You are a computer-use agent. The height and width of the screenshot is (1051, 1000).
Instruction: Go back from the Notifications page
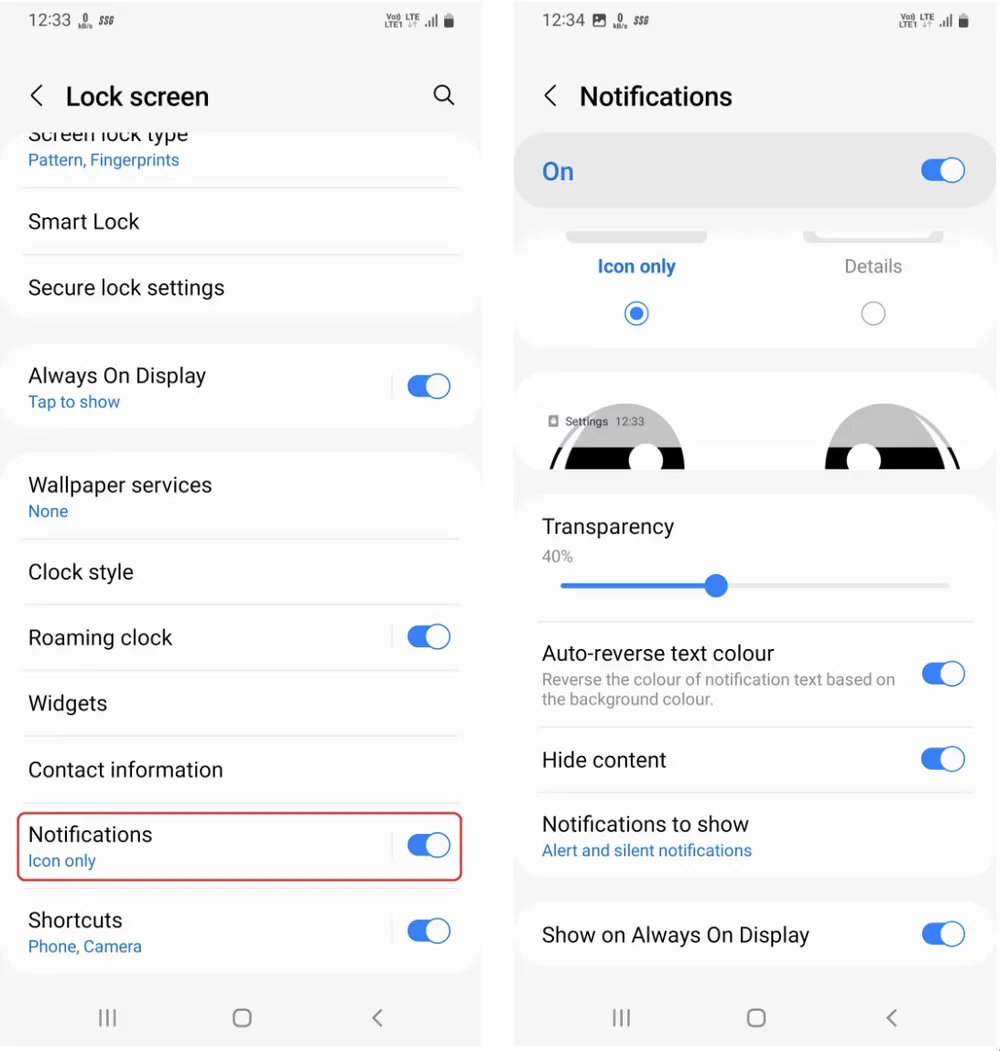coord(550,96)
